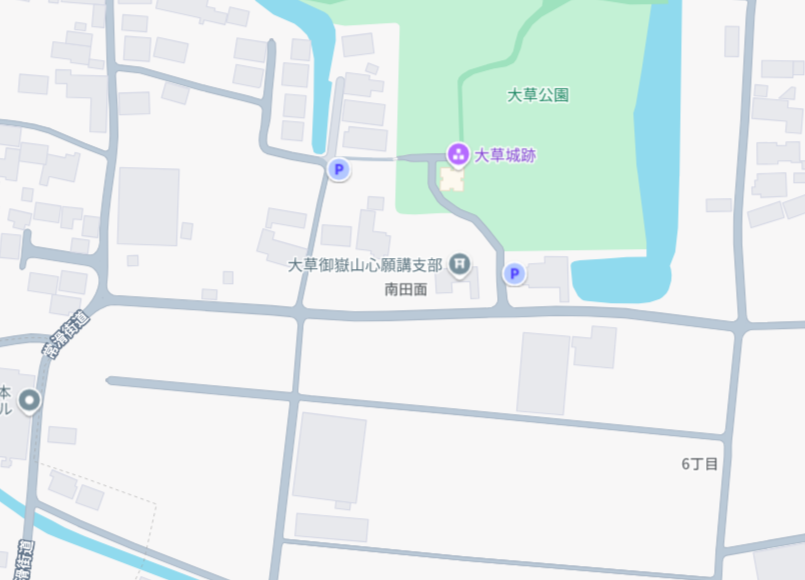
Task: Select the parking marker west of 大草城跡
Action: pyautogui.click(x=339, y=170)
